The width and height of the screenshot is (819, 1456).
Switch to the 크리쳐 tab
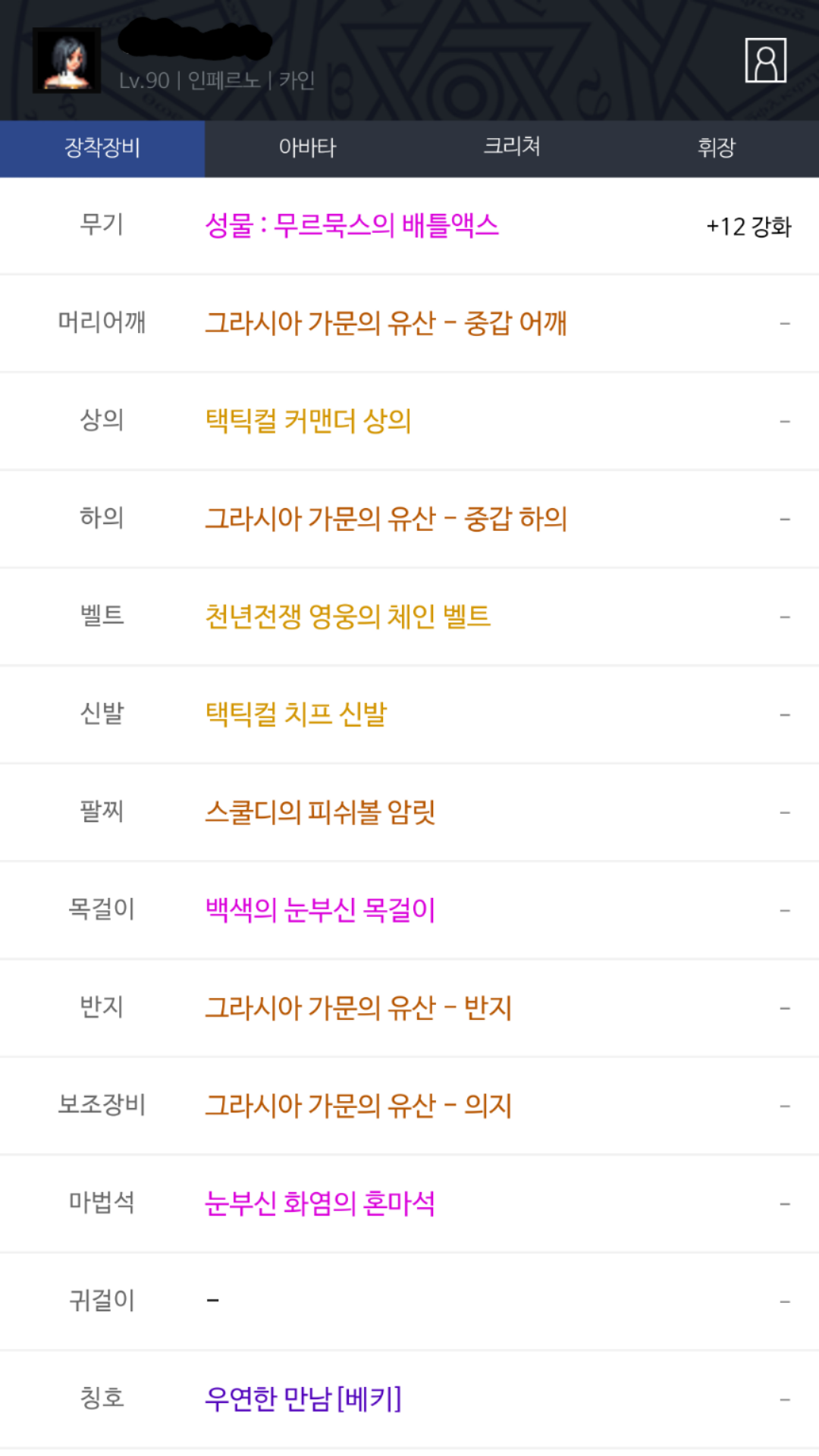pyautogui.click(x=512, y=149)
